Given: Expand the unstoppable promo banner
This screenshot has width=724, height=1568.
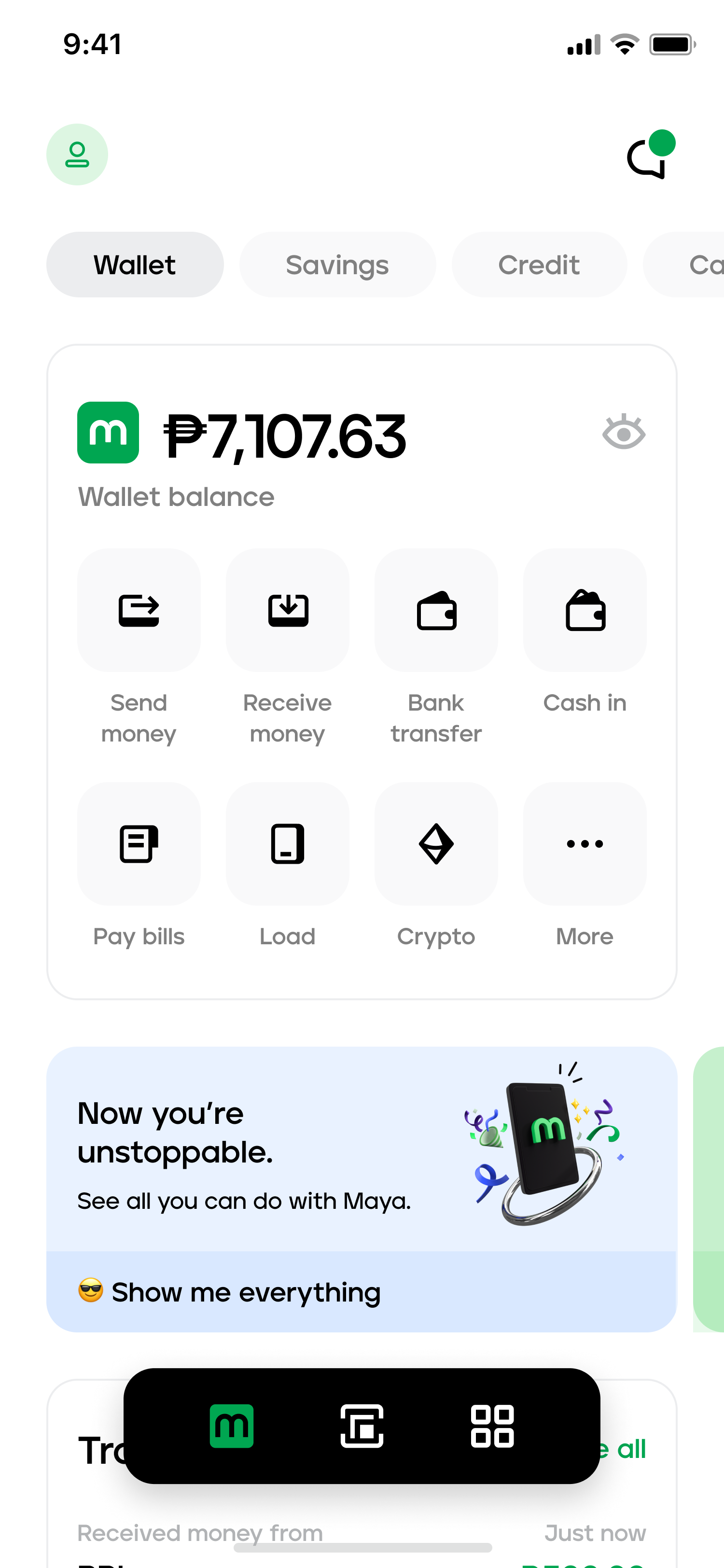Looking at the screenshot, I should point(362,1150).
